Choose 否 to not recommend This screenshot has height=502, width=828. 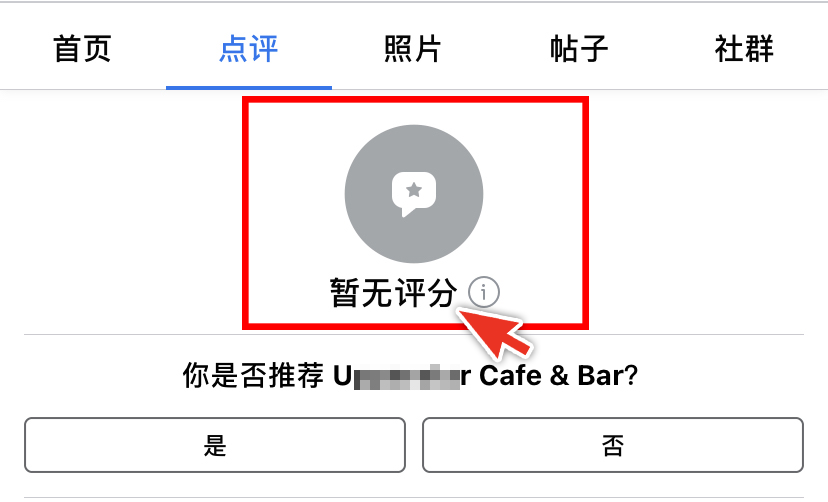(612, 445)
